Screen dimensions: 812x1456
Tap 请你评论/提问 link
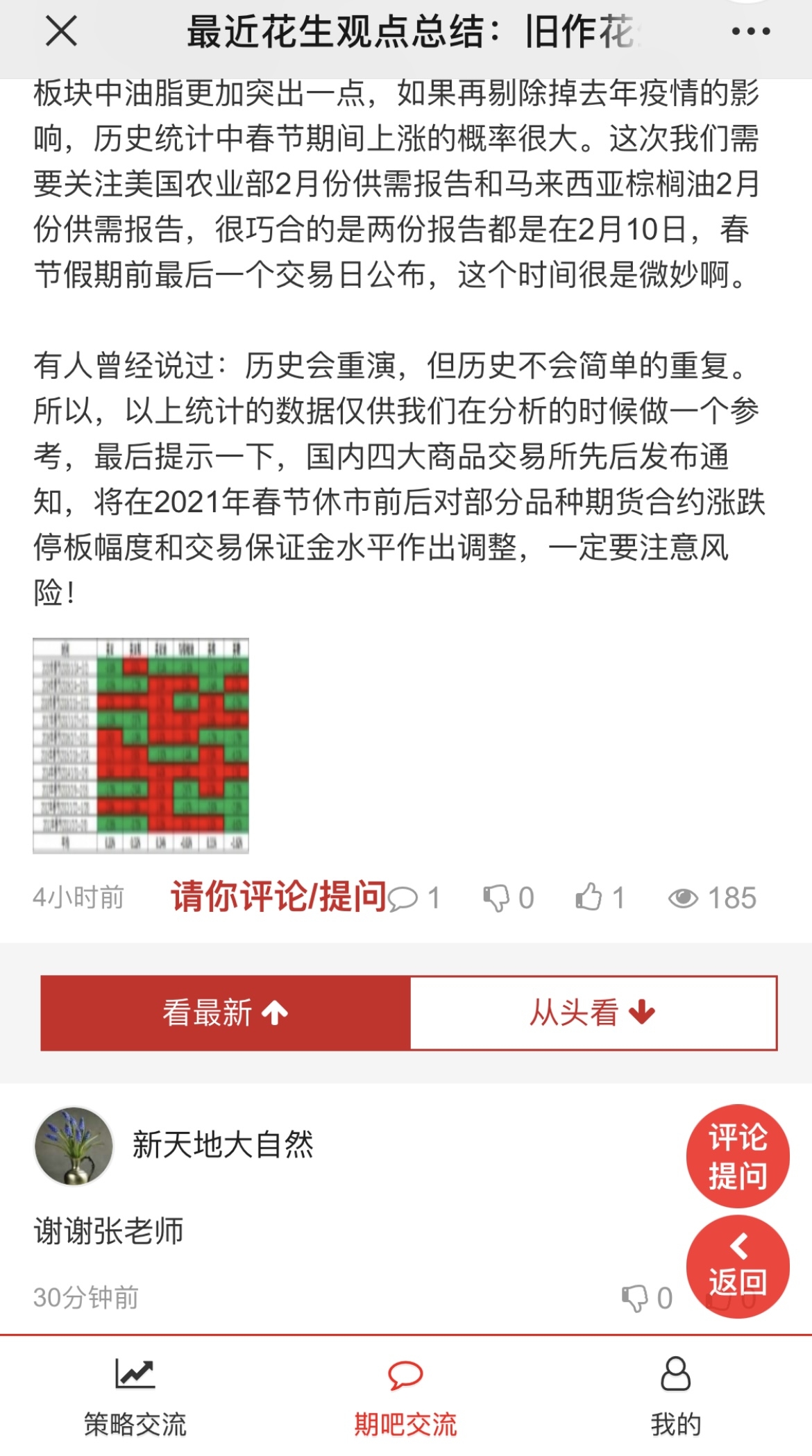[x=278, y=897]
